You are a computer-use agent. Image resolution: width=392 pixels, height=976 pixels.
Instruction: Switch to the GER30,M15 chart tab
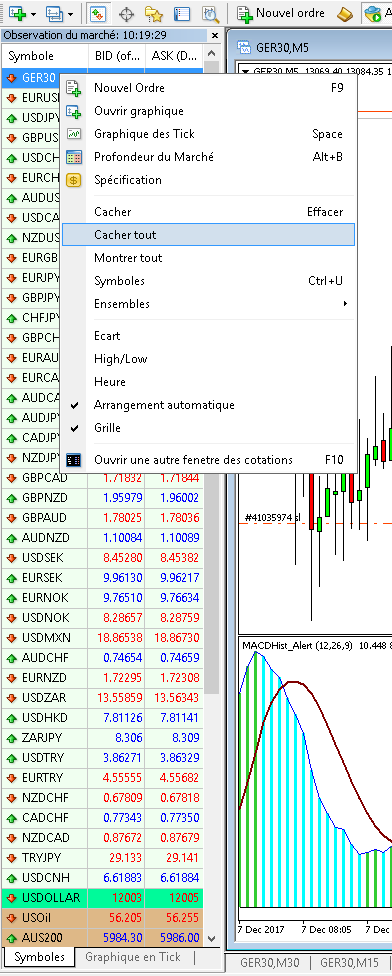click(x=348, y=961)
